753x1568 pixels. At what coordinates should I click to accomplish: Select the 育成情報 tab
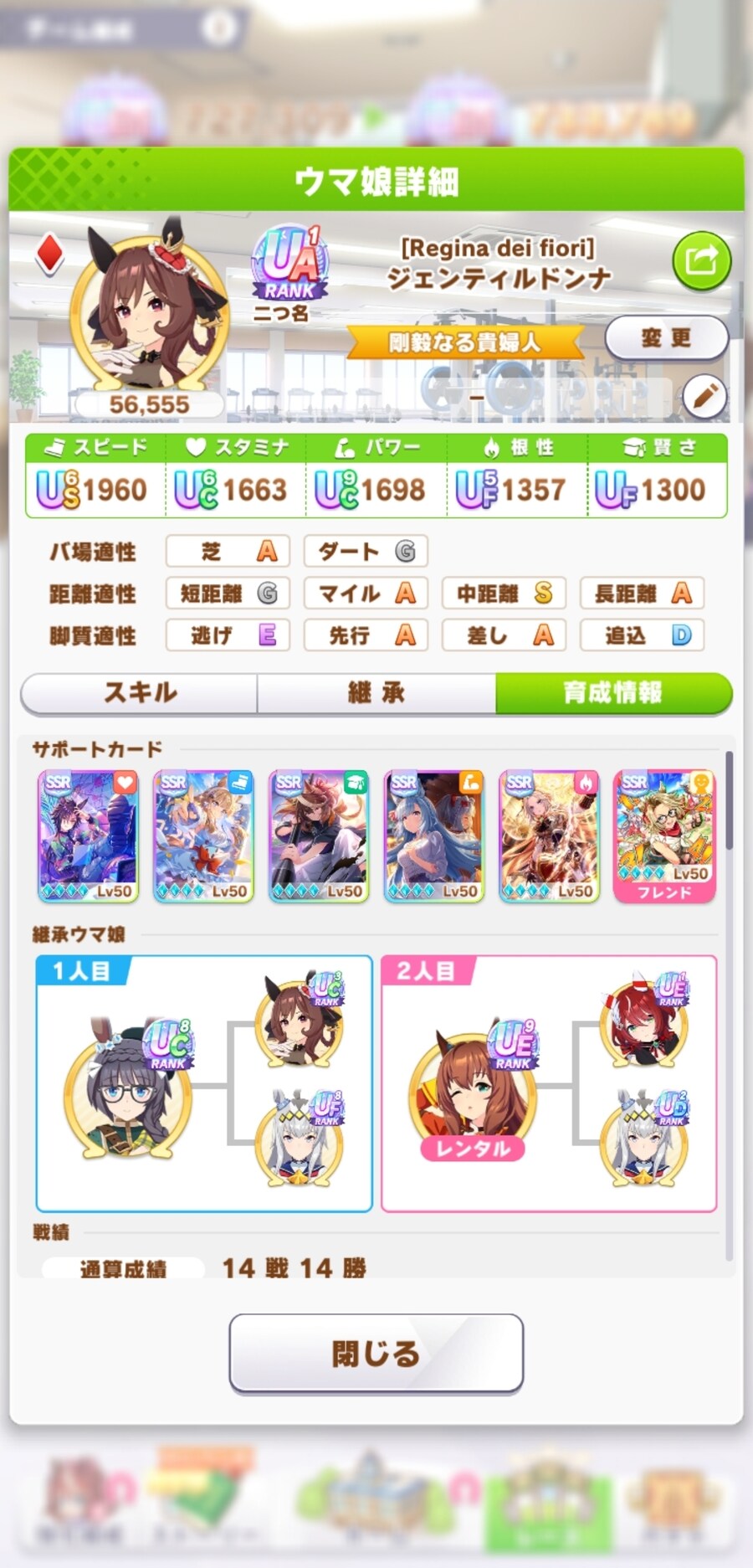612,693
